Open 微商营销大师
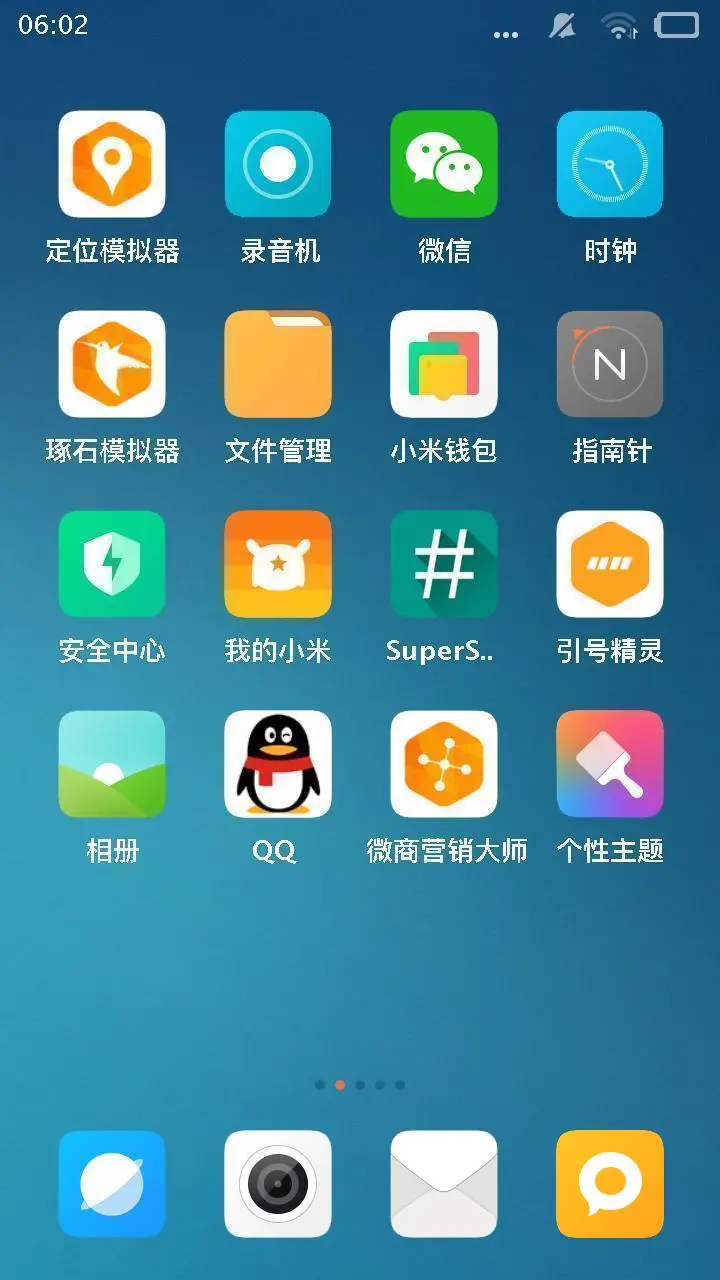This screenshot has height=1280, width=720. click(444, 764)
